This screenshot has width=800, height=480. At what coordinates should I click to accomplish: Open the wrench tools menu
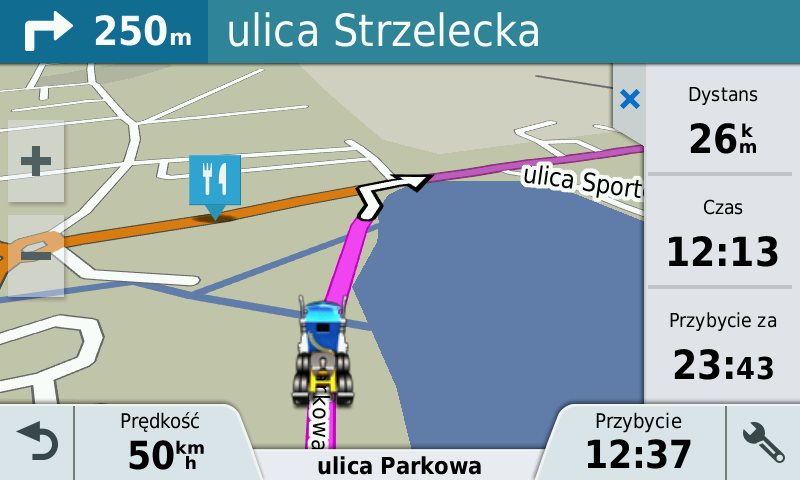coord(763,443)
